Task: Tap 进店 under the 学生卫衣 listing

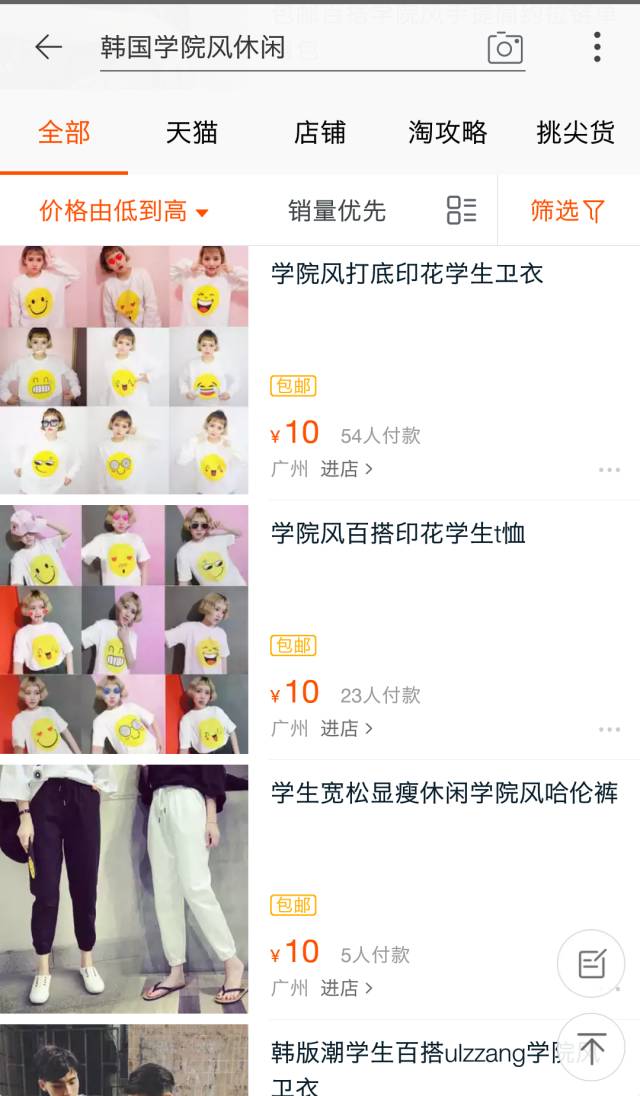Action: 347,468
